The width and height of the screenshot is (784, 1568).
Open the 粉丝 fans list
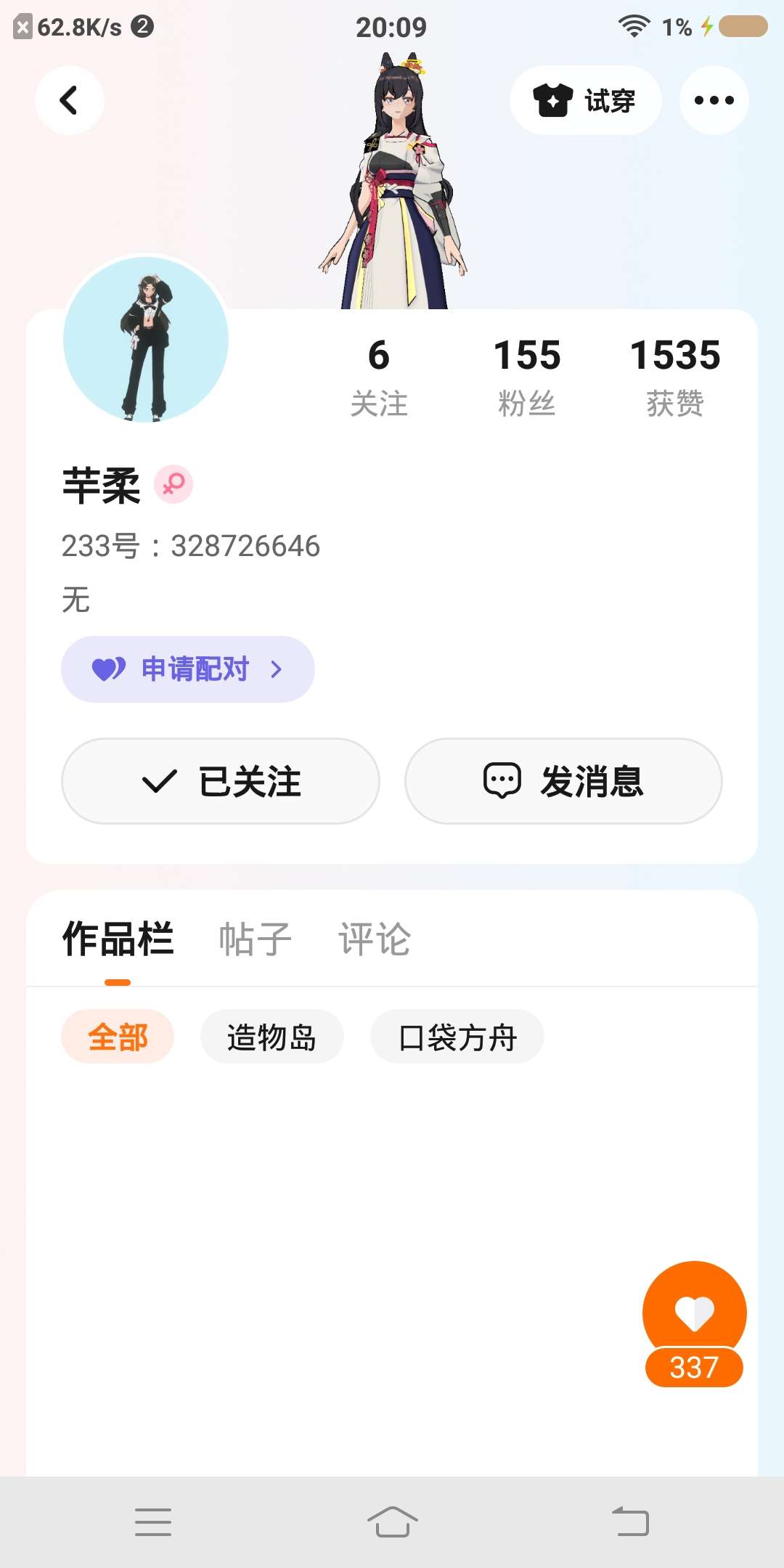(x=527, y=377)
